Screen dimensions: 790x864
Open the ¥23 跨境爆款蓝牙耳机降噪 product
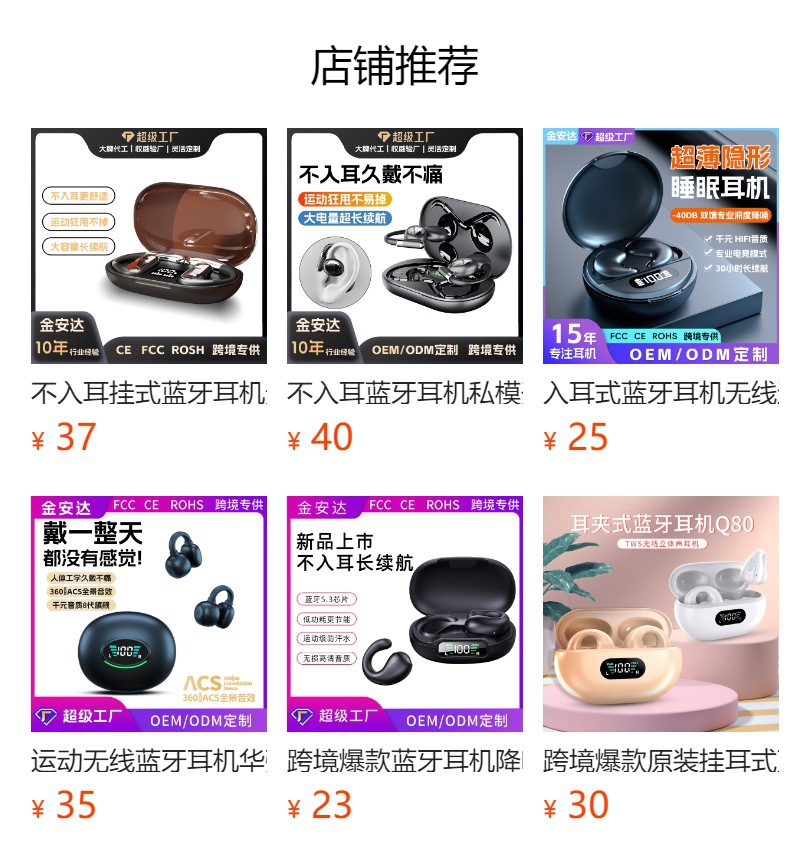[x=405, y=614]
